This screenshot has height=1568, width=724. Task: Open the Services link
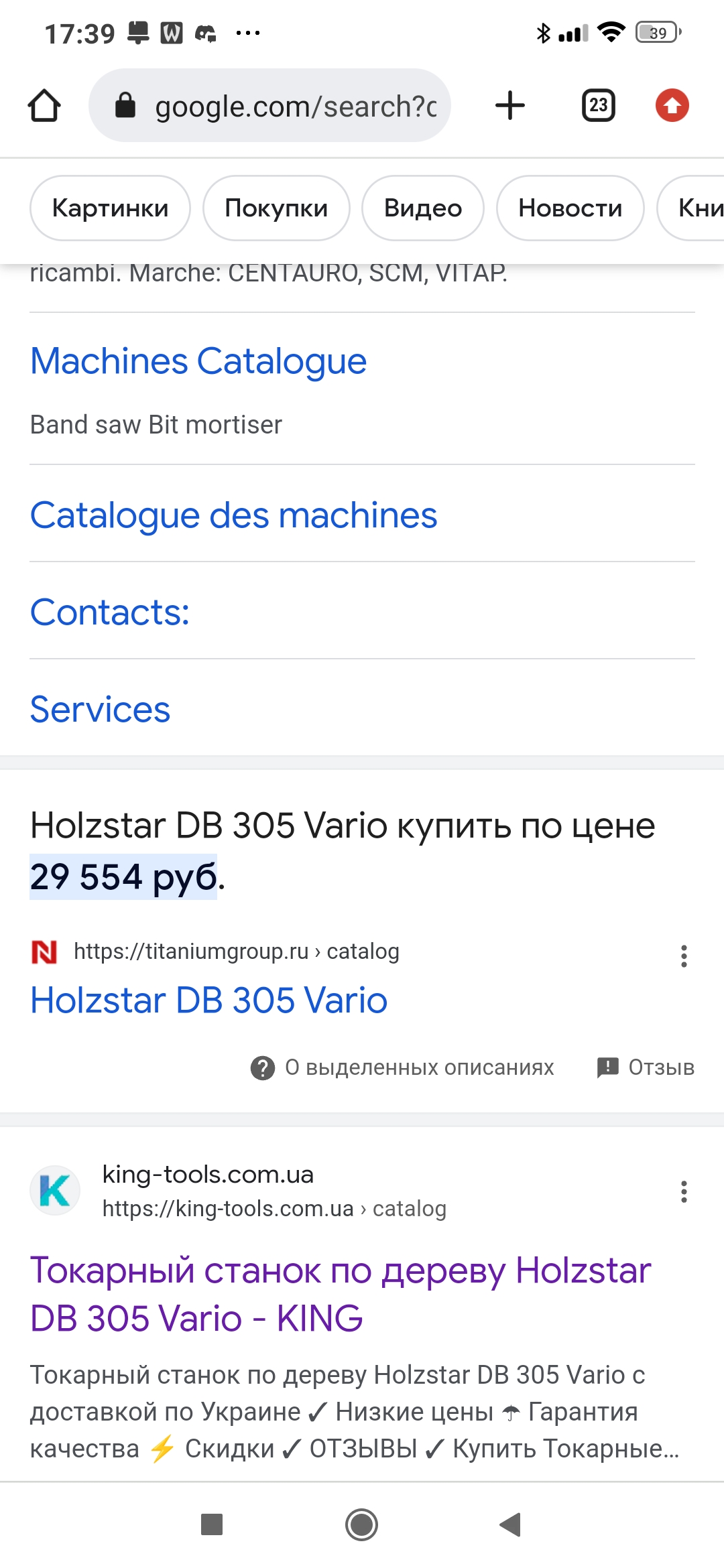[x=101, y=709]
